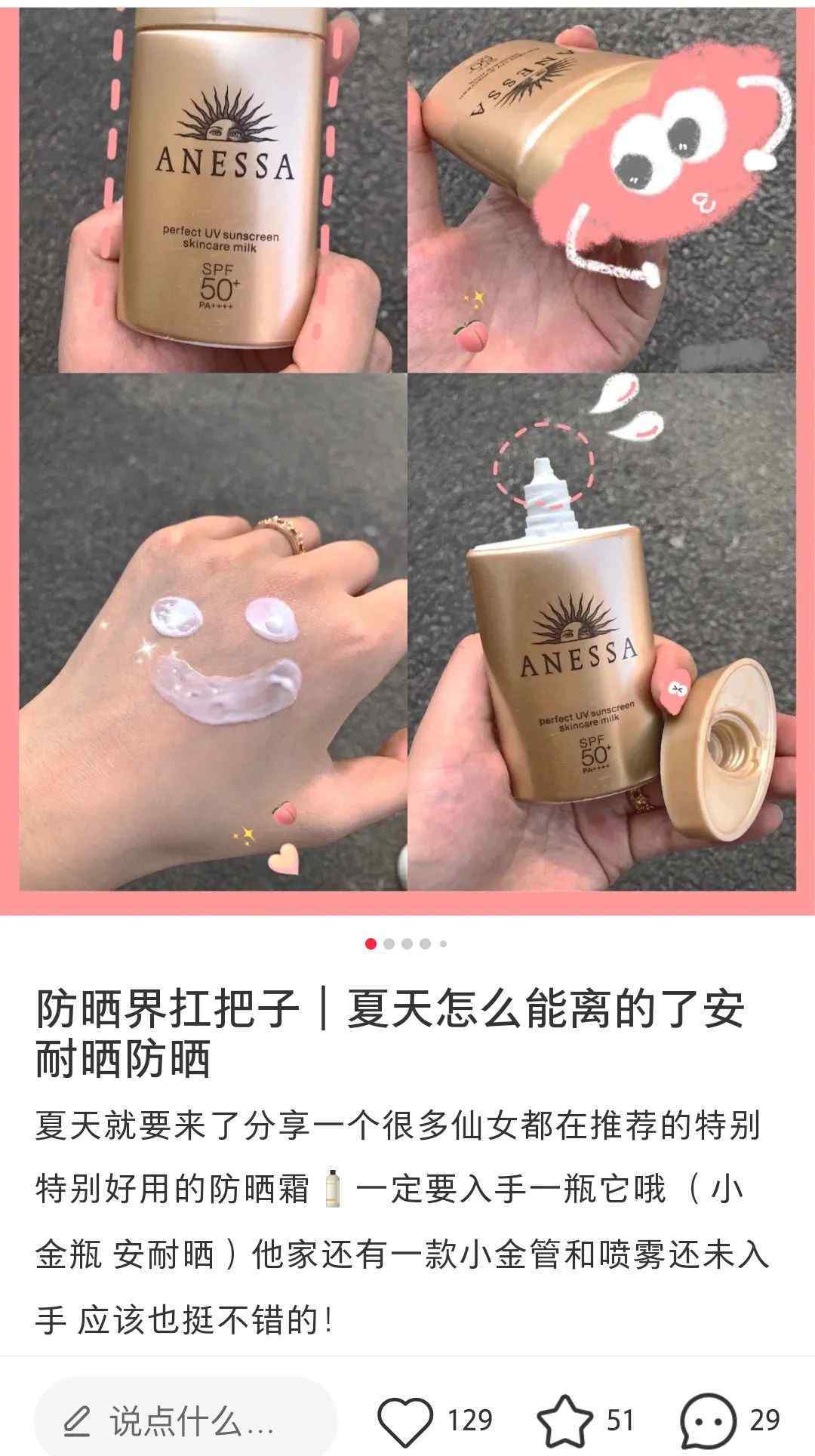This screenshot has height=1456, width=815.
Task: Tap the image page indicator dots
Action: point(406,943)
